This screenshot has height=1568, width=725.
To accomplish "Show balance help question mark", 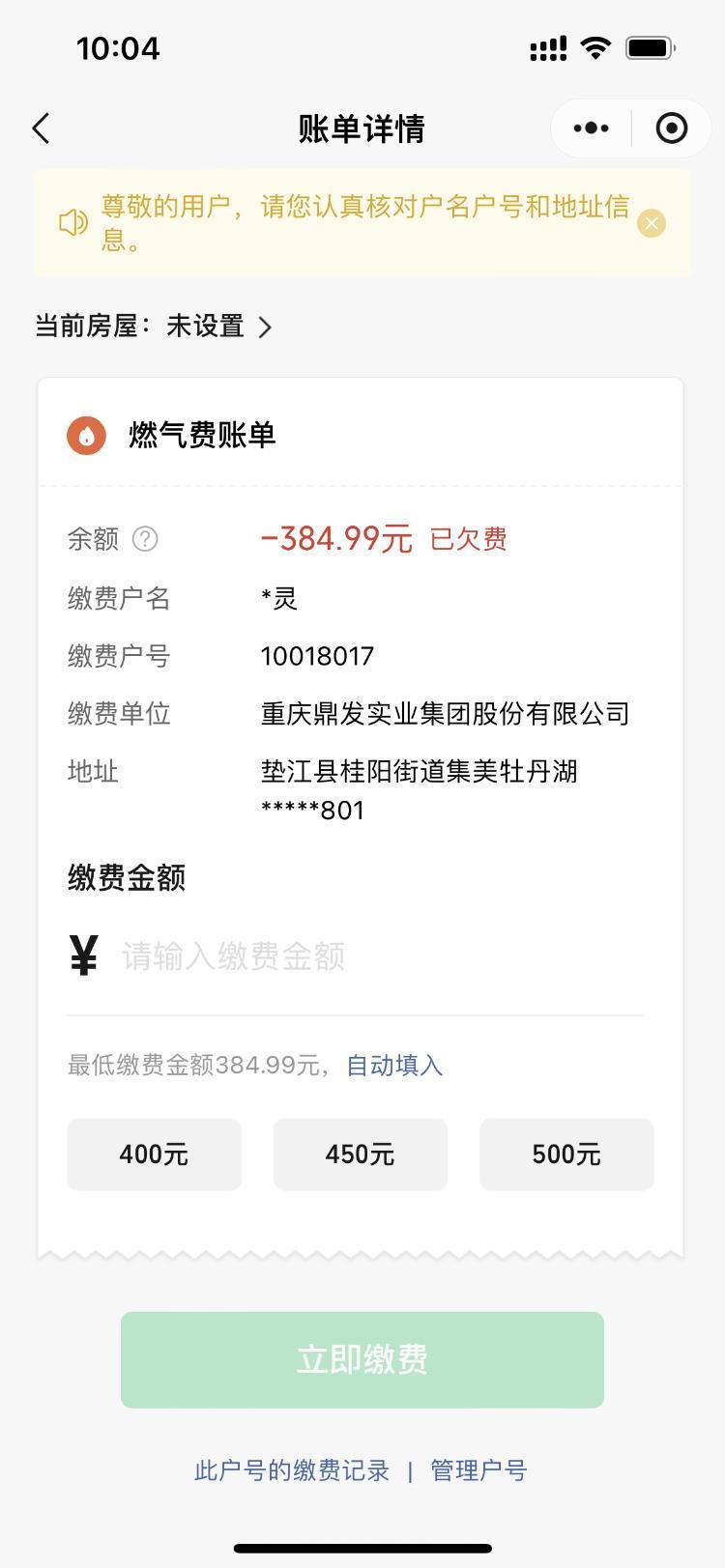I will click(145, 539).
